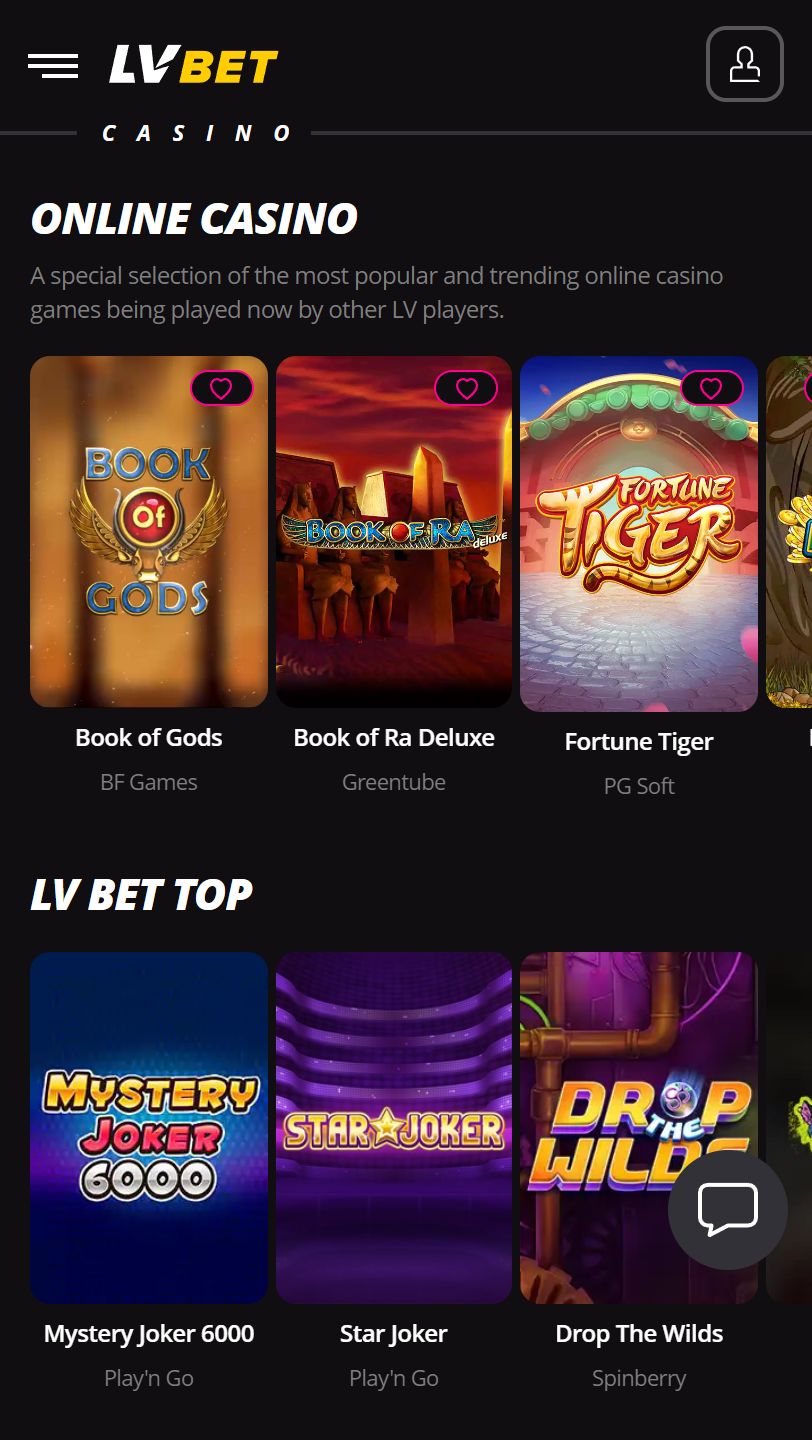The height and width of the screenshot is (1440, 812).
Task: Open the LV BET TOP section heading
Action: coord(141,895)
